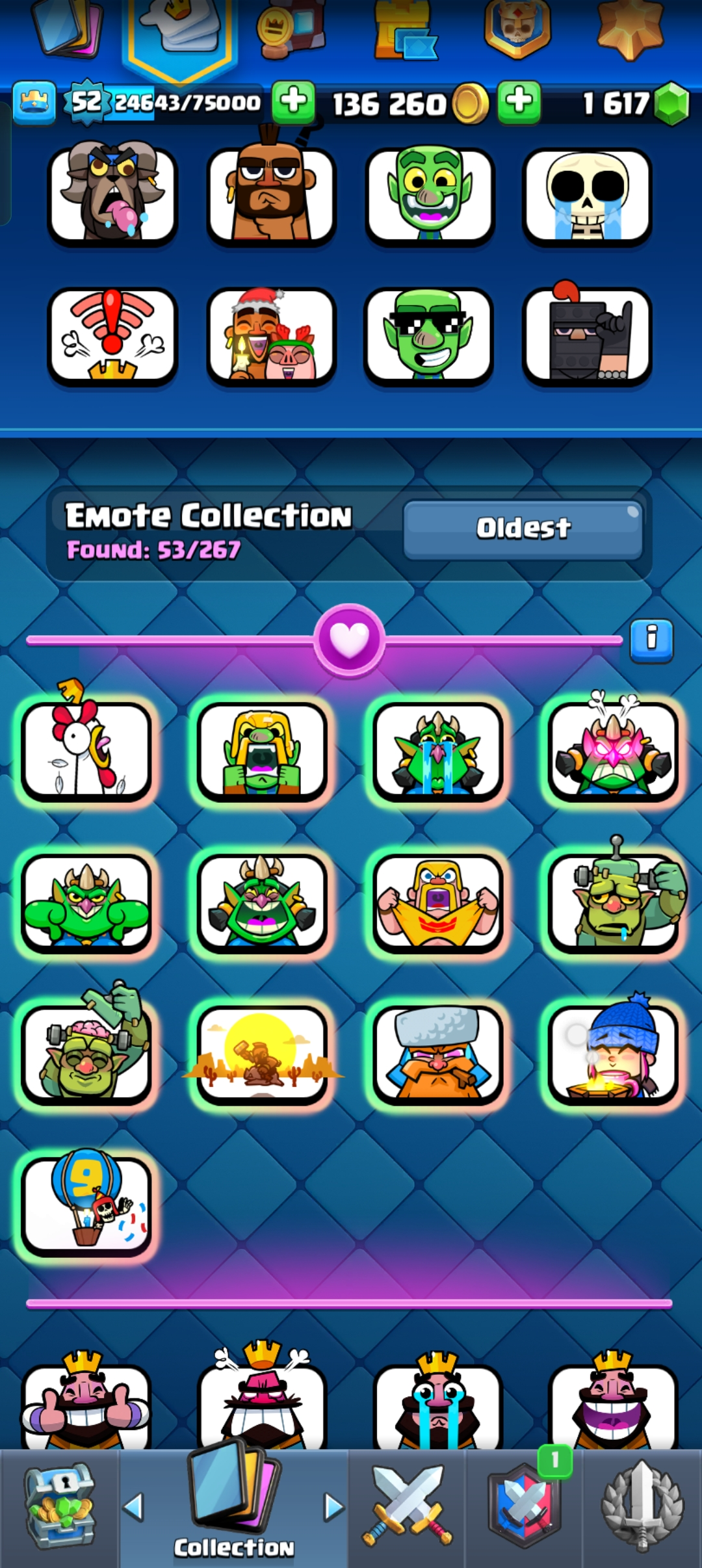Select the angry goat emote in deck

click(112, 196)
